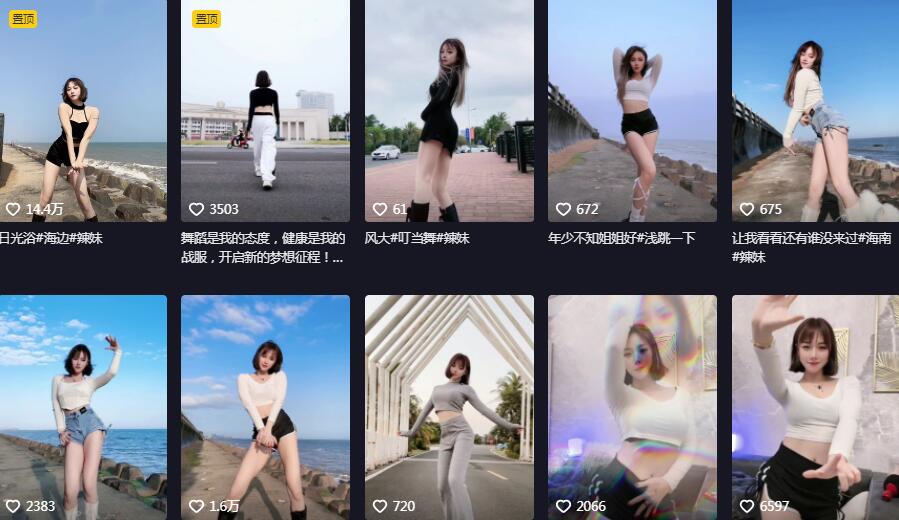Open the pinned video with 3503 likes
899x520 pixels.
[265, 110]
